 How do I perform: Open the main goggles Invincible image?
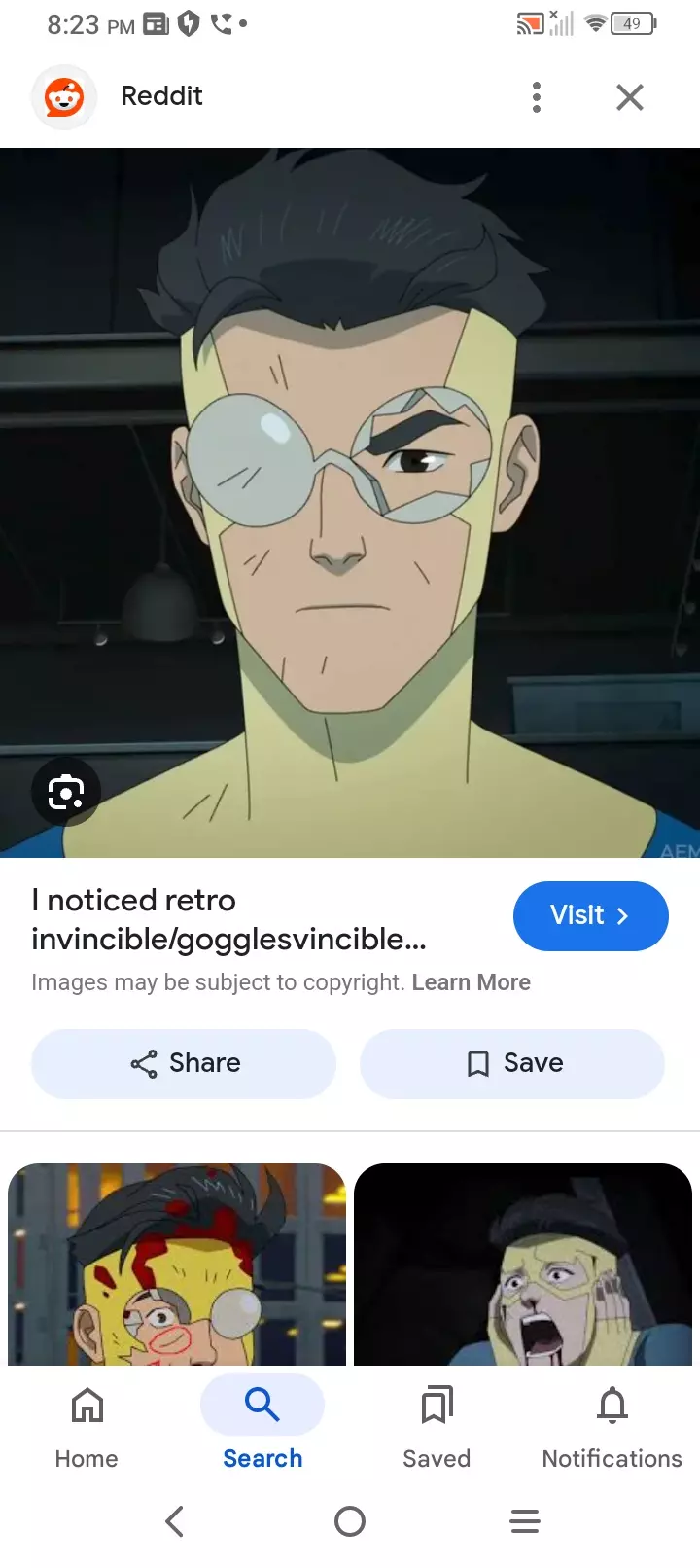[x=350, y=486]
